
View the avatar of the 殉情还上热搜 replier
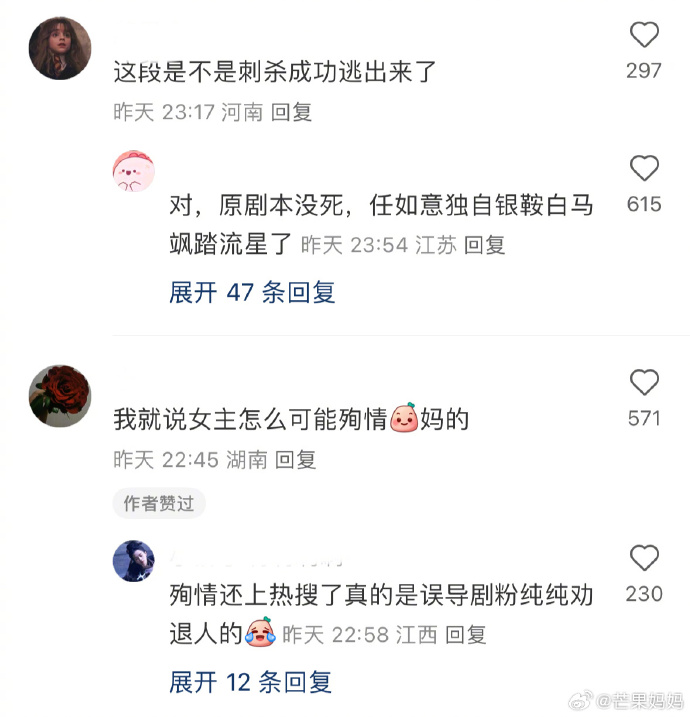pyautogui.click(x=134, y=560)
